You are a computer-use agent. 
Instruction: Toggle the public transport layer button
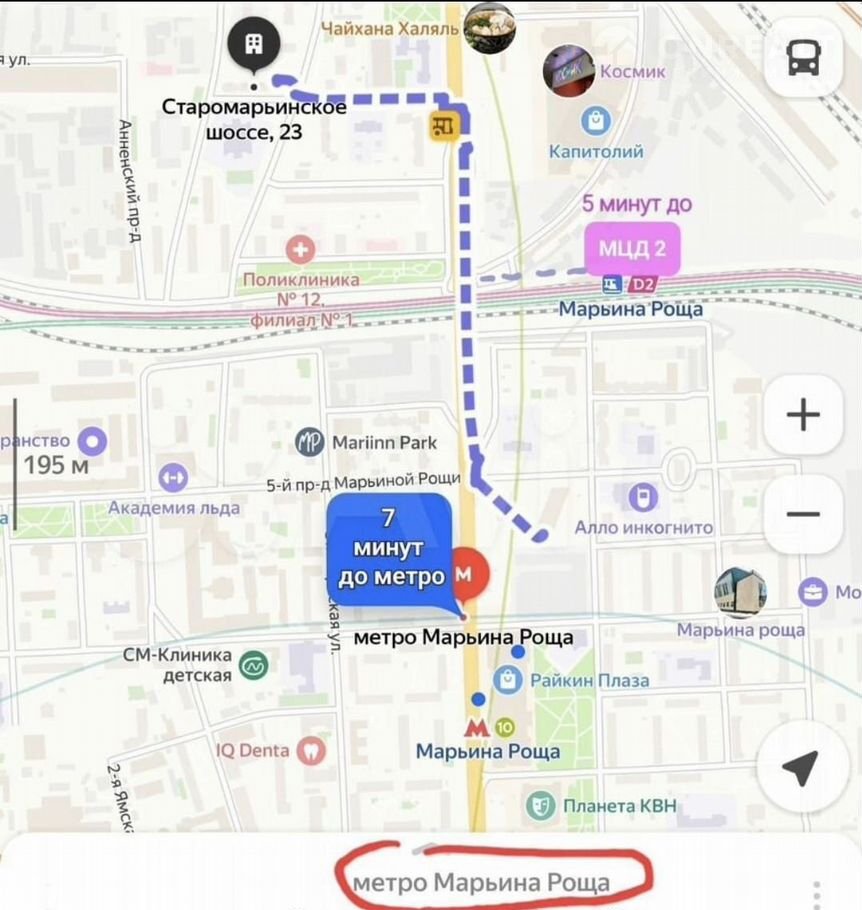803,57
